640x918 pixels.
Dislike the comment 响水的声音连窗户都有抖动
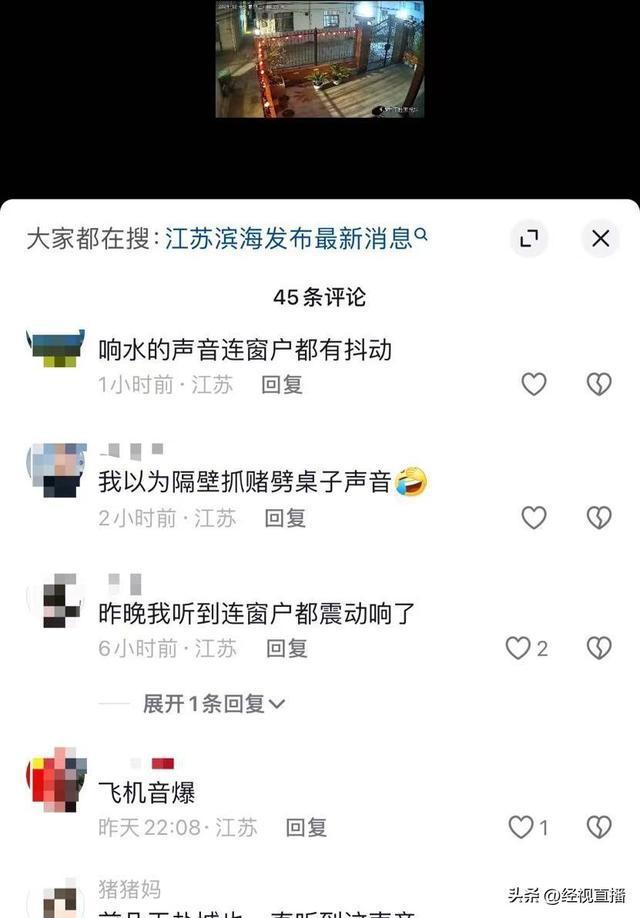coord(598,384)
